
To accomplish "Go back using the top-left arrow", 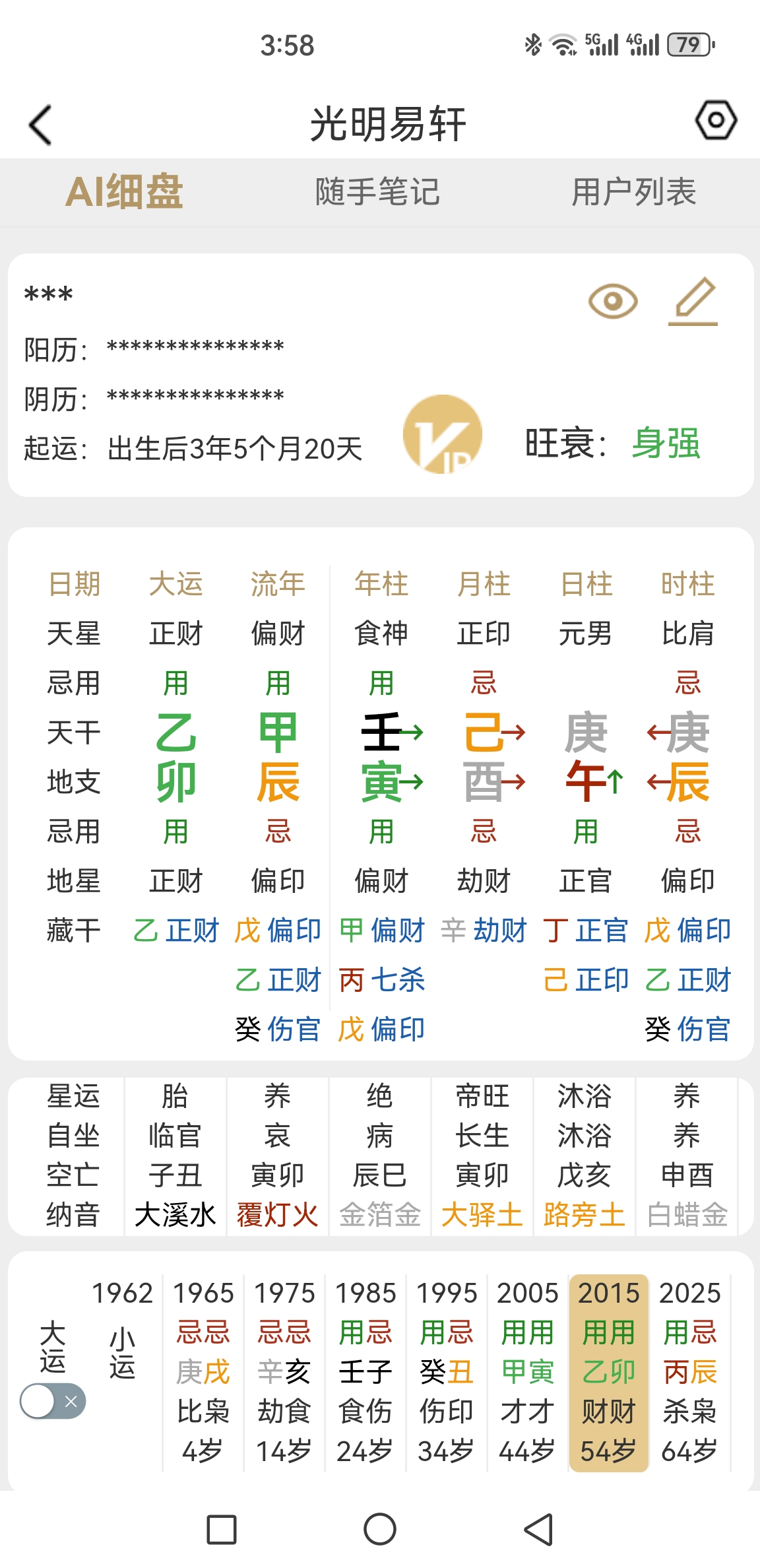I will pyautogui.click(x=41, y=125).
